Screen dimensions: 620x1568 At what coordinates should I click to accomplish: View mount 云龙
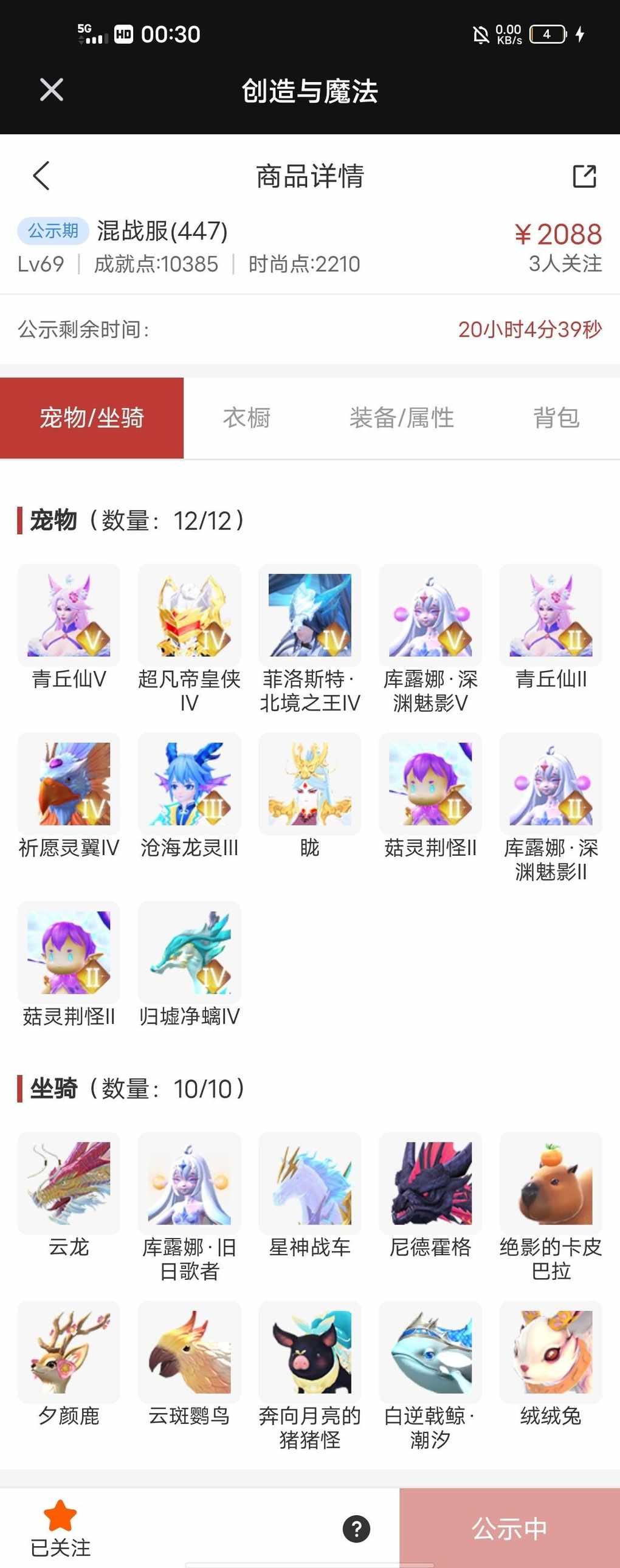69,1183
